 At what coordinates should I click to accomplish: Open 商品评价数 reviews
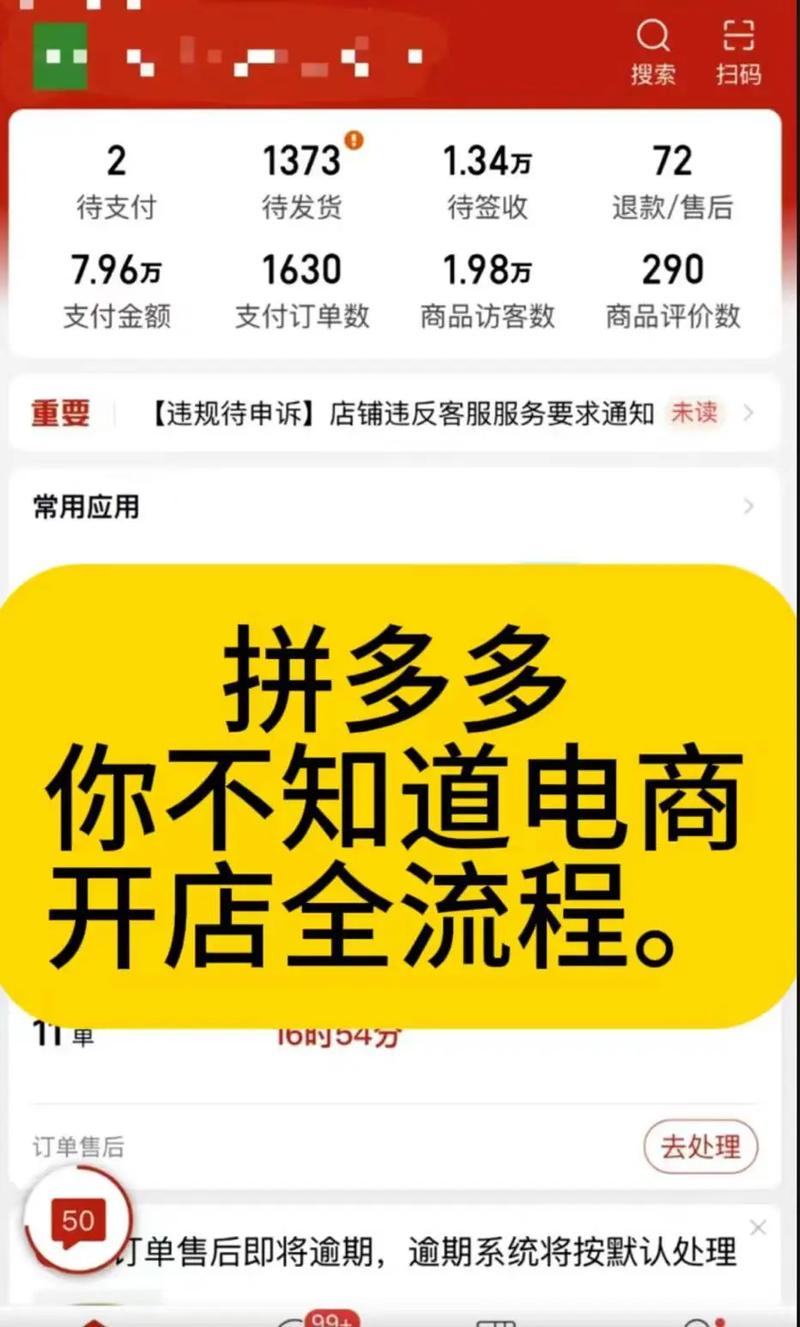(x=672, y=291)
